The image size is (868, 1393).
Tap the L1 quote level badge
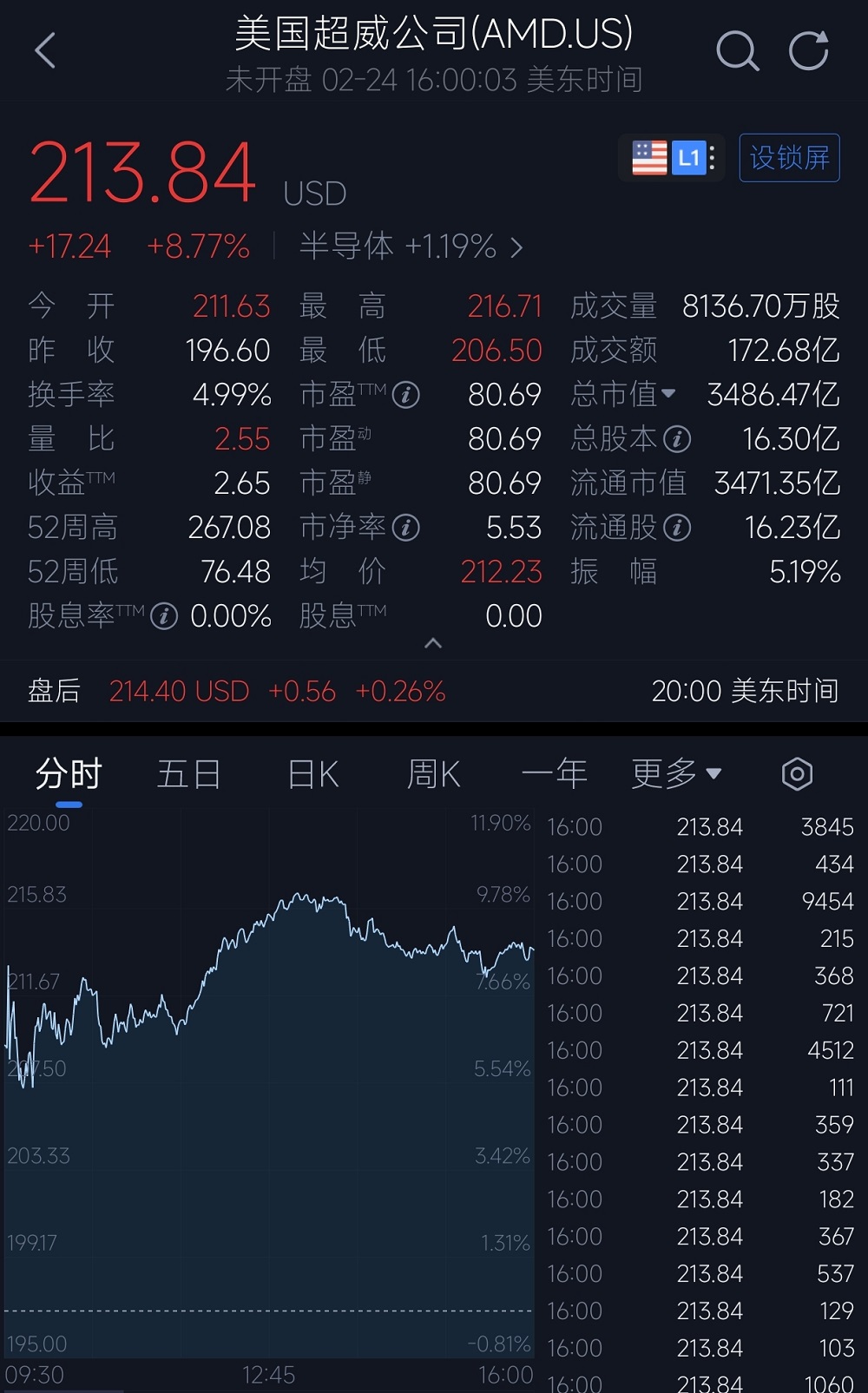coord(690,157)
